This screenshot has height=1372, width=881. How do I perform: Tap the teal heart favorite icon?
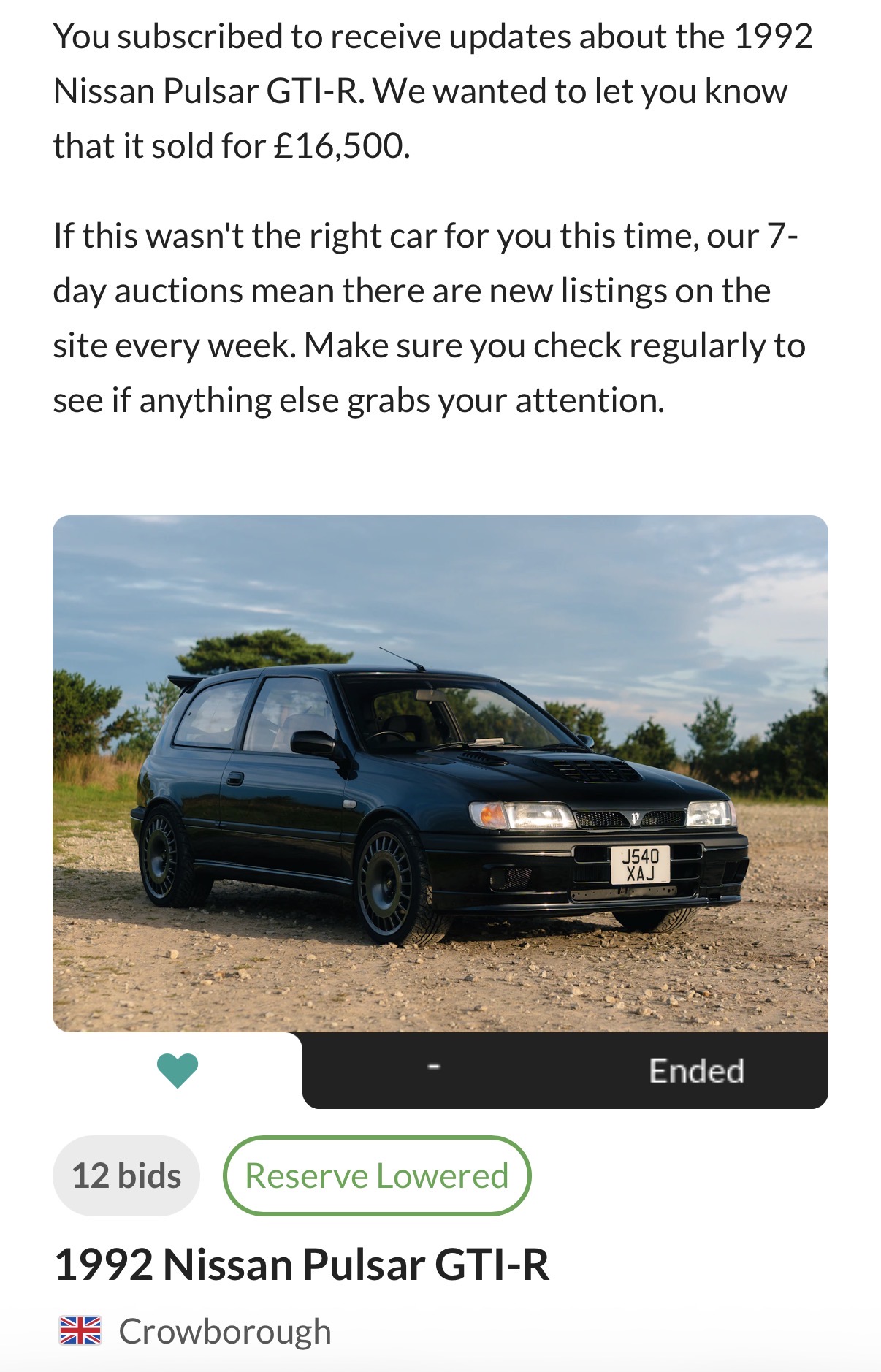pyautogui.click(x=178, y=1071)
